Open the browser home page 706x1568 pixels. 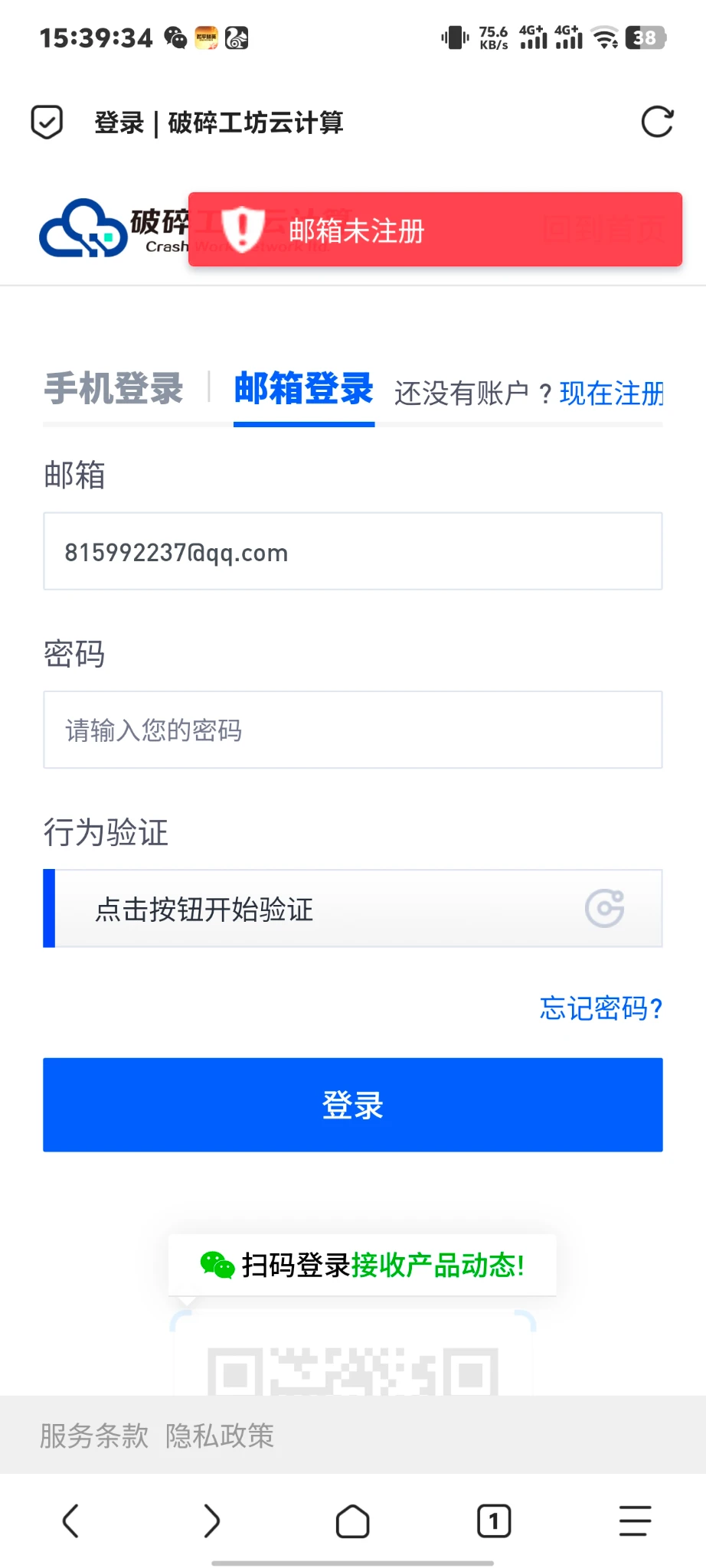(x=352, y=1521)
